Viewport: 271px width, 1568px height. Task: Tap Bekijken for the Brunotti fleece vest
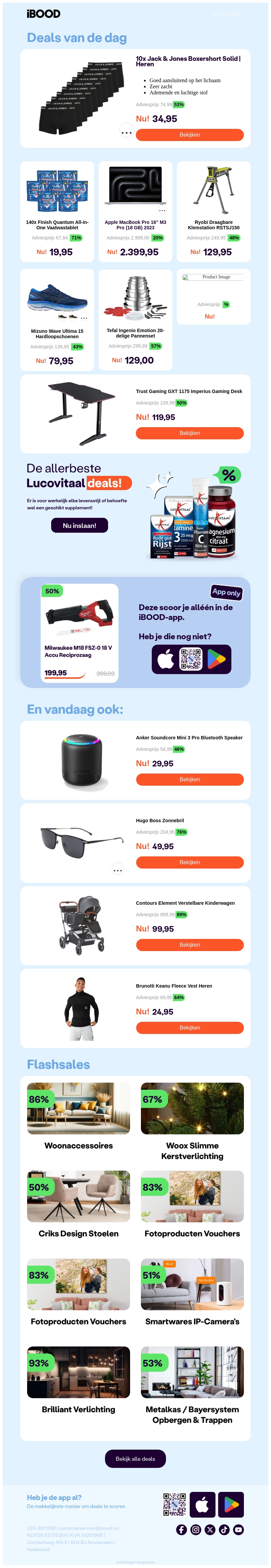click(189, 1028)
